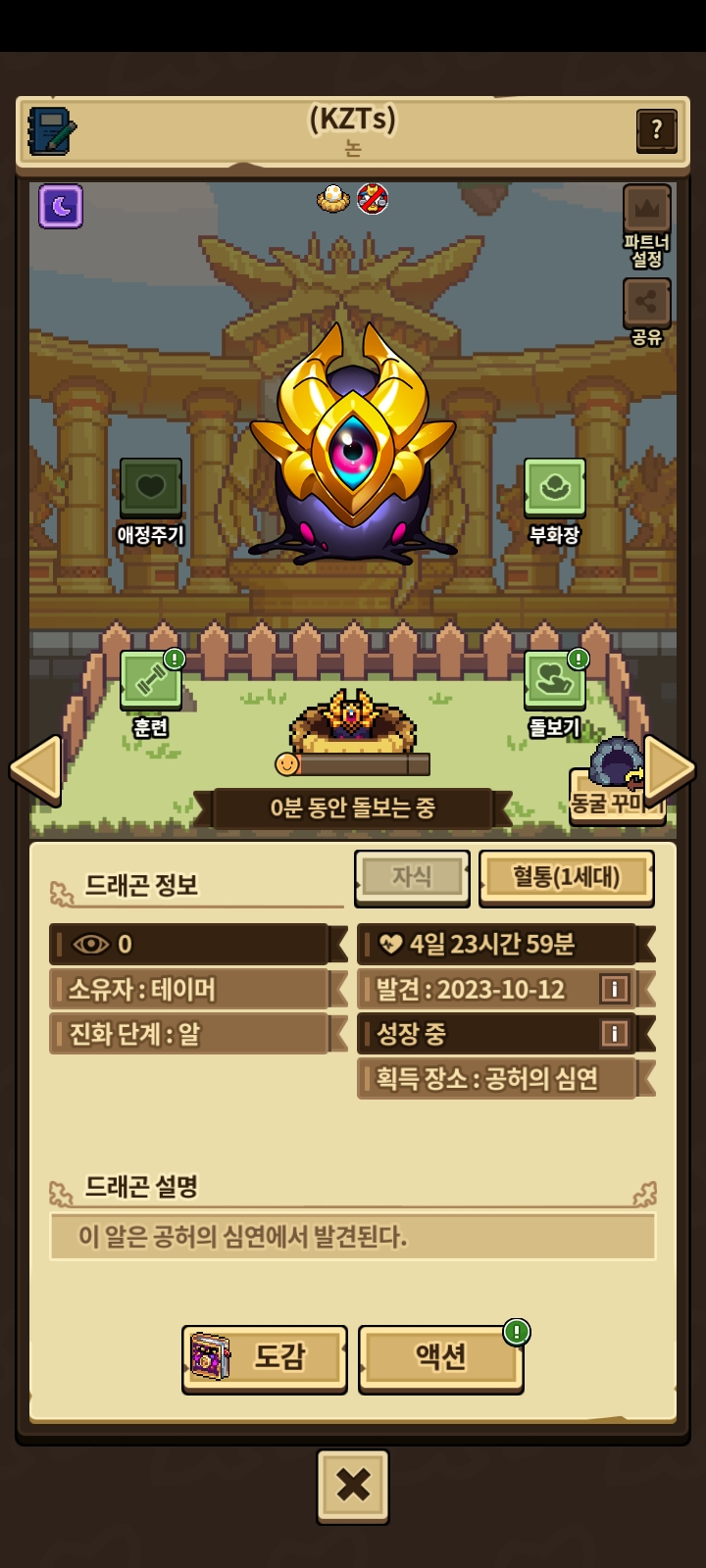Show info for 발견 date
706x1568 pixels.
[615, 989]
